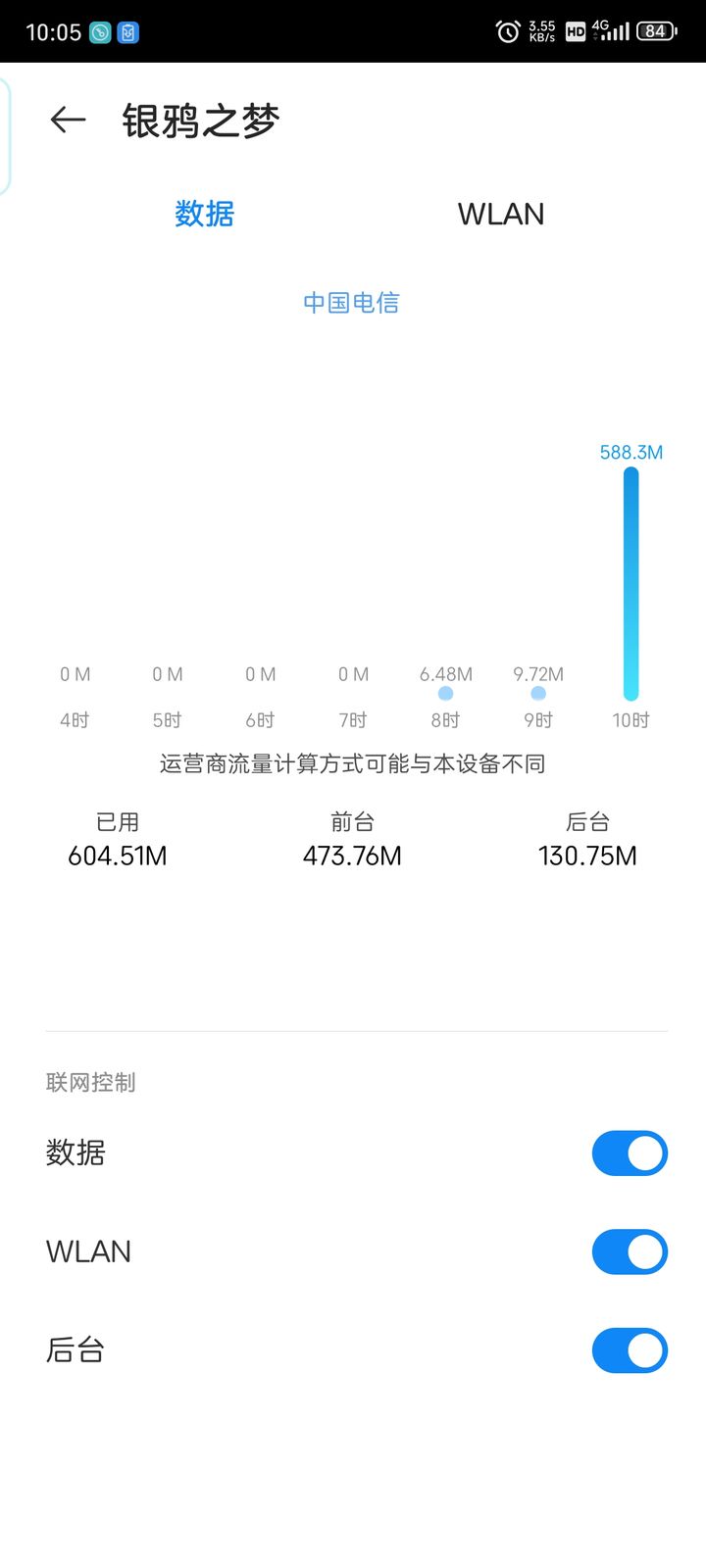Select the 数据 usage tab

click(203, 214)
